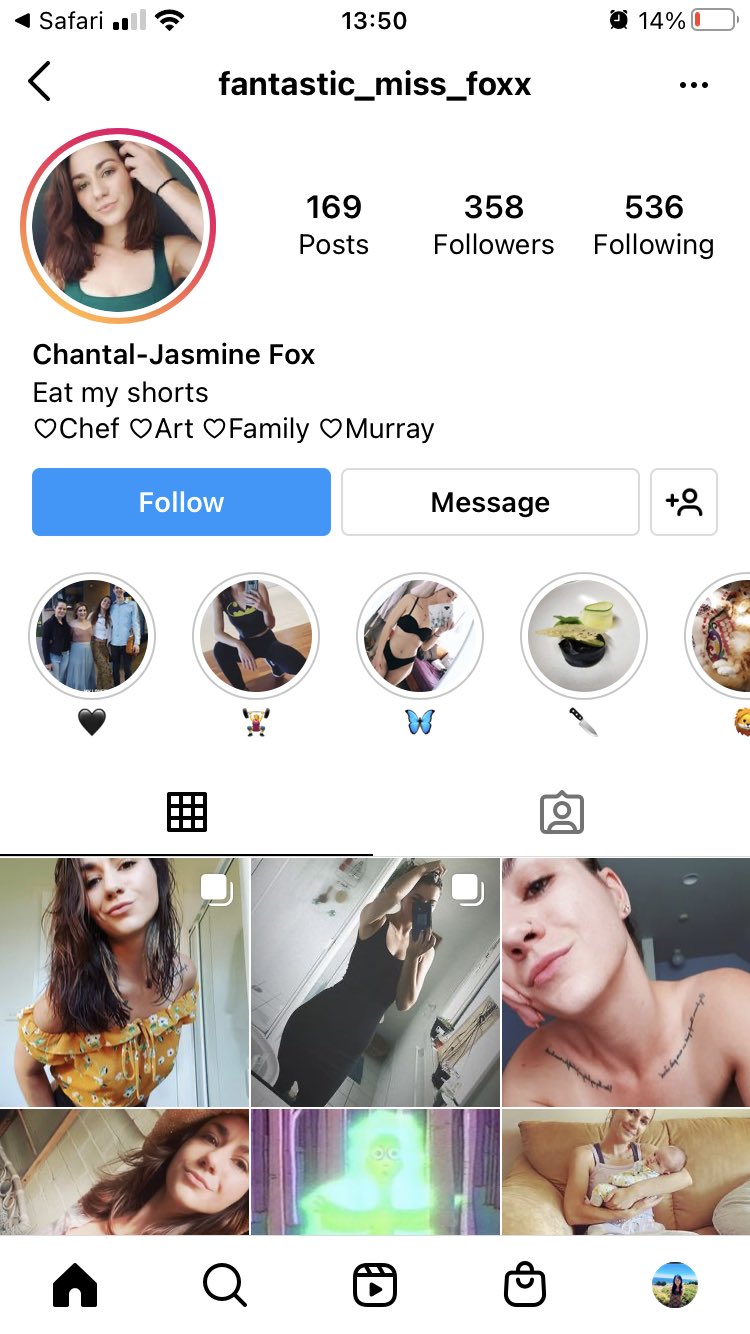Open the black heart story highlight
The width and height of the screenshot is (750, 1334).
92,636
